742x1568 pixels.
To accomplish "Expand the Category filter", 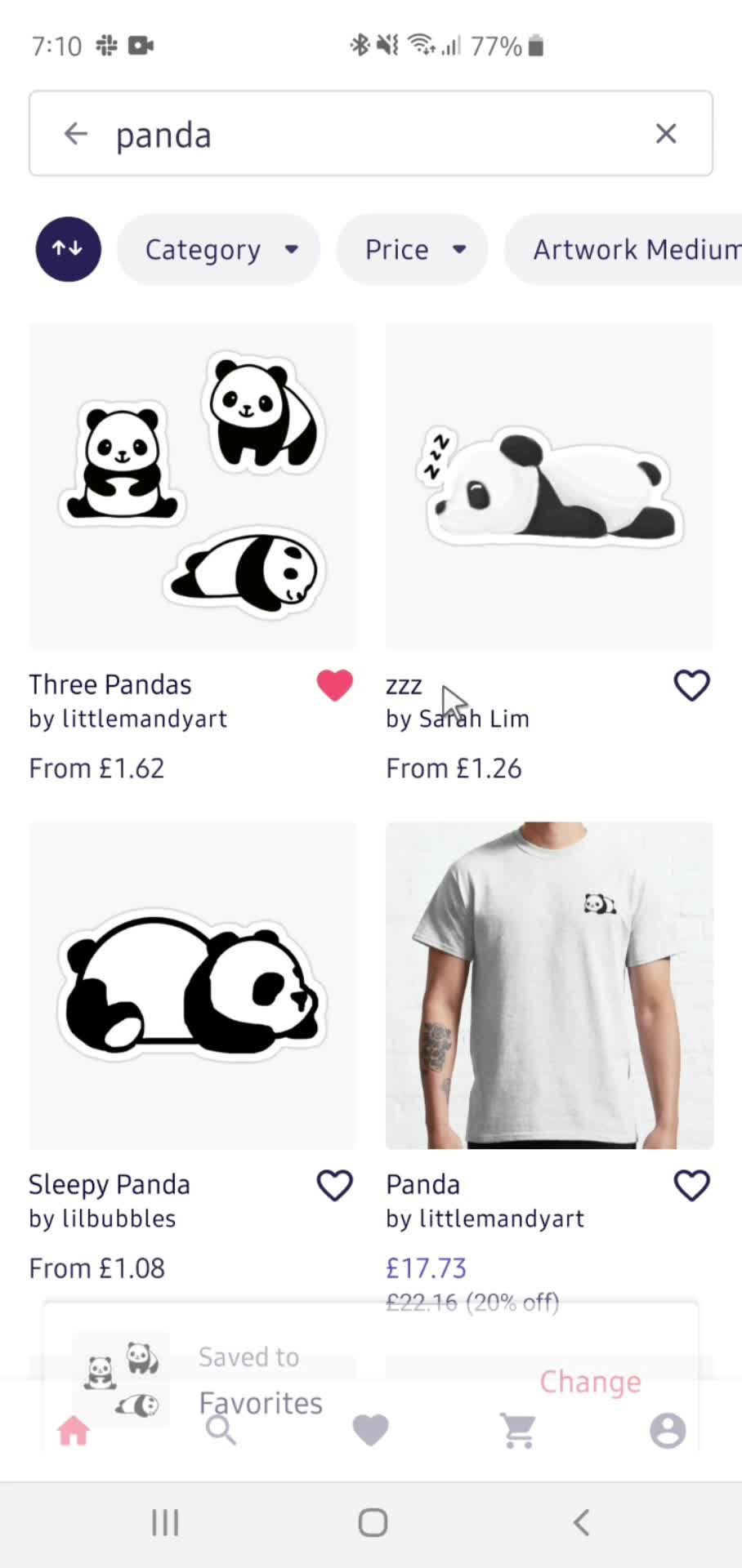I will coord(219,250).
